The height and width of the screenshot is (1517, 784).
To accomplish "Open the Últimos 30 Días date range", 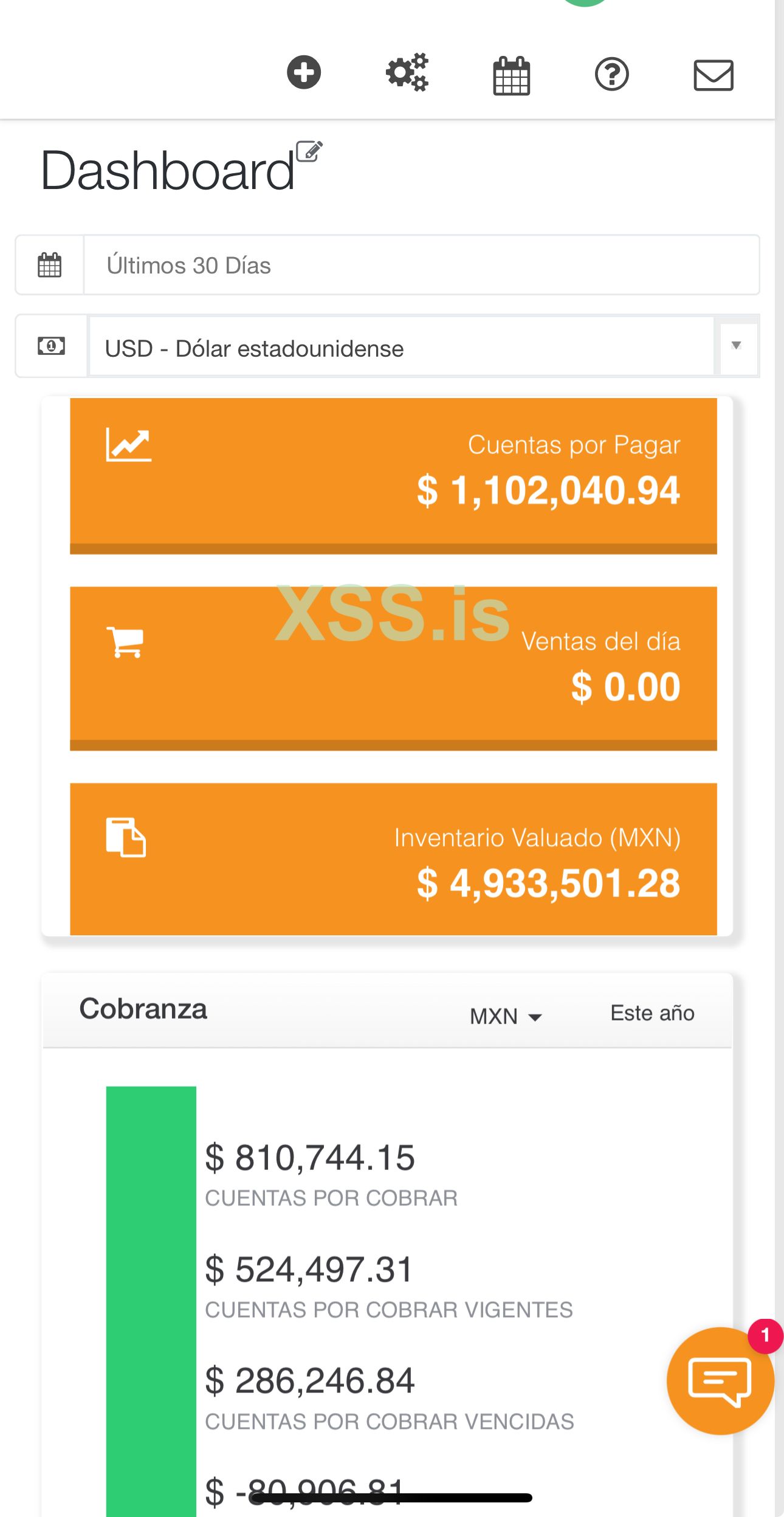I will click(421, 265).
